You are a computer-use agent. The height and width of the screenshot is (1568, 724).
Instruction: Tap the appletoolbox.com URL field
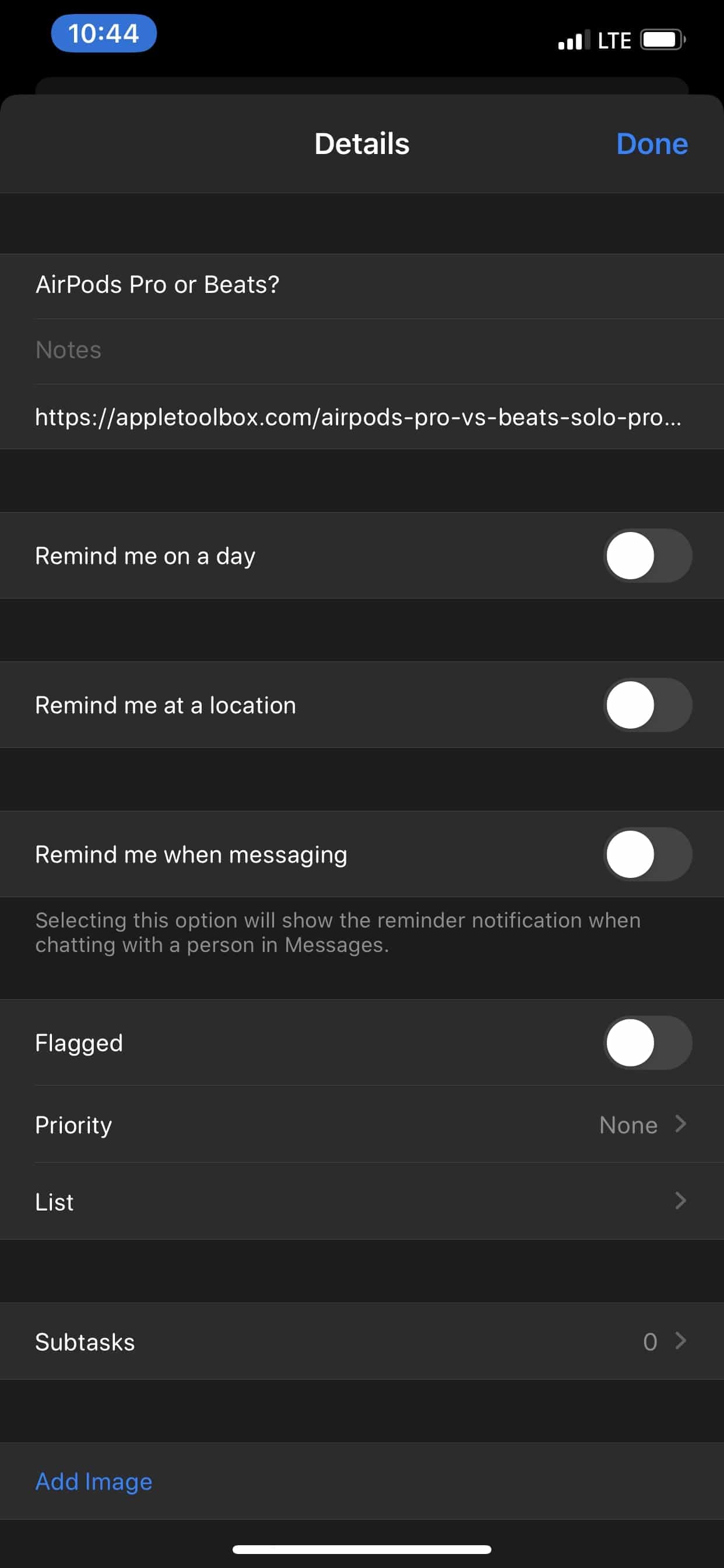coord(362,417)
